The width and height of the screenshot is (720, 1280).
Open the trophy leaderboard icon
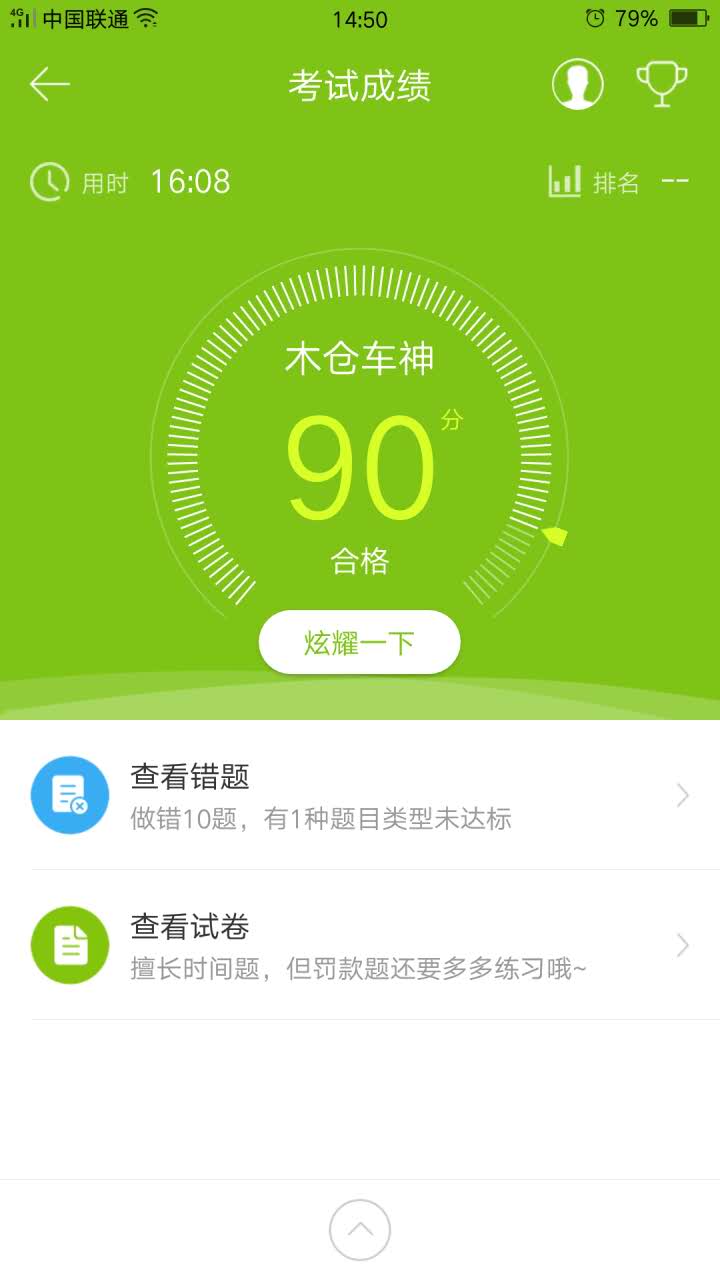(x=662, y=84)
